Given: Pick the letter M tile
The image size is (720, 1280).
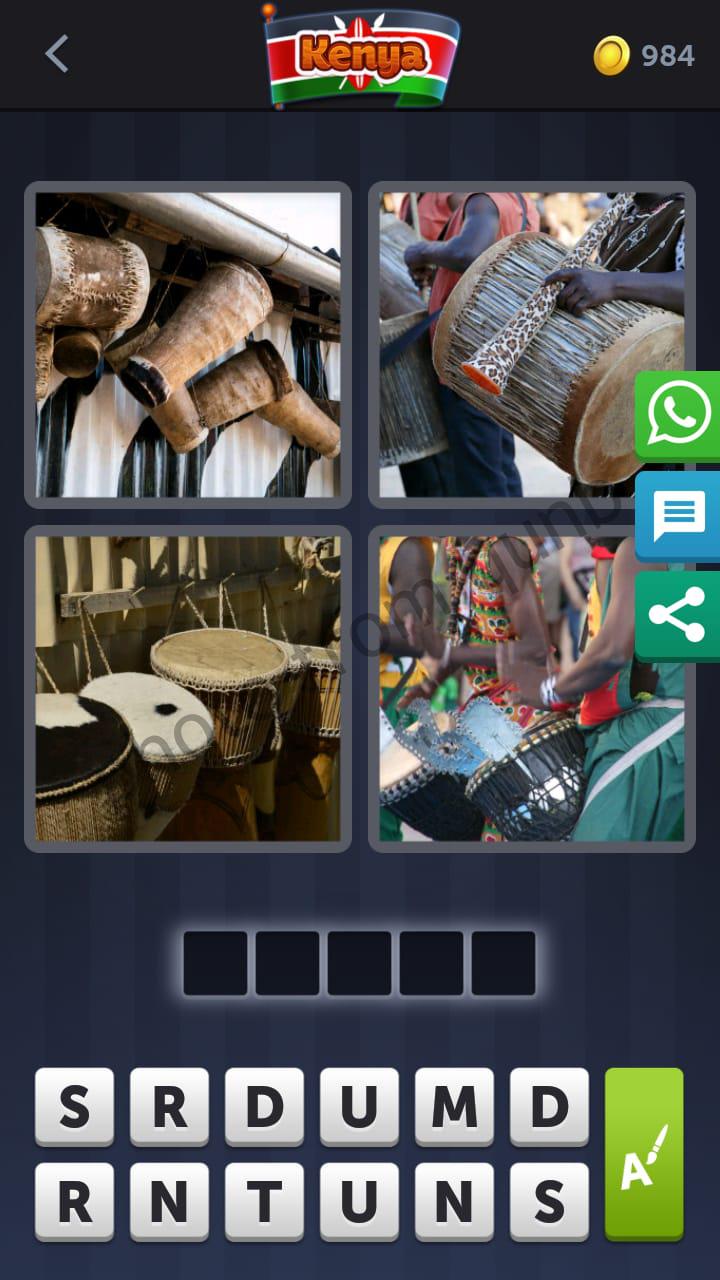Looking at the screenshot, I should click(455, 1104).
